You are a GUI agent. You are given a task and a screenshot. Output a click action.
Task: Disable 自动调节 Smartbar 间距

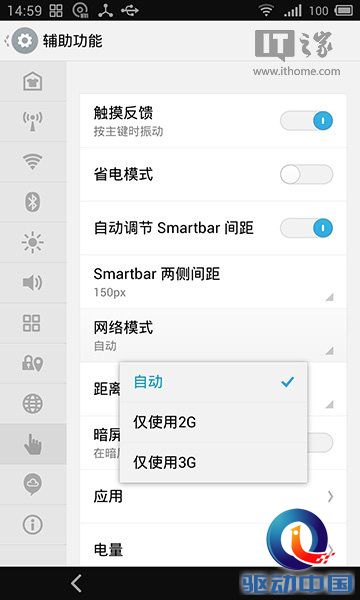306,228
